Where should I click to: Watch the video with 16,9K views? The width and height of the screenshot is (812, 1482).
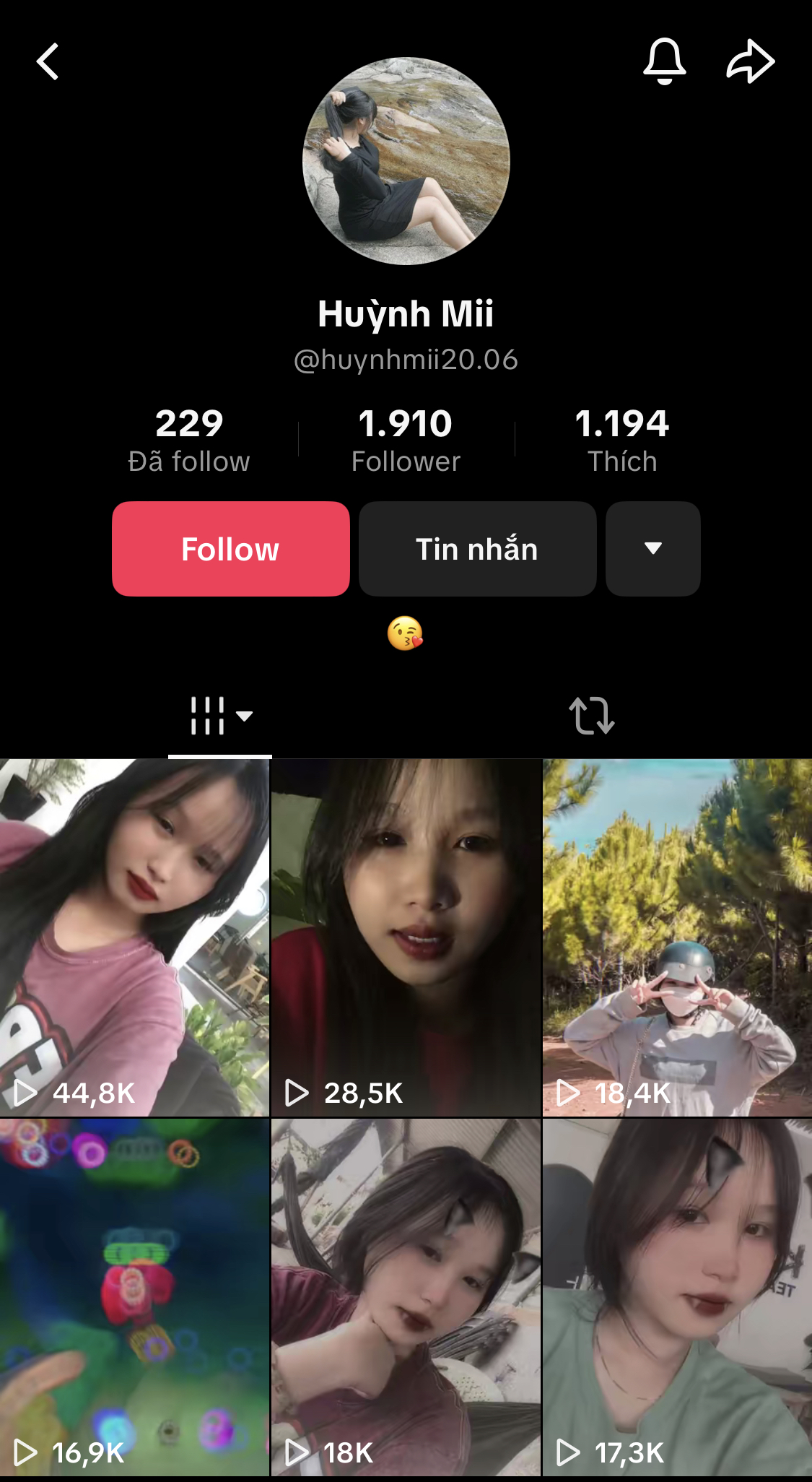point(134,1296)
